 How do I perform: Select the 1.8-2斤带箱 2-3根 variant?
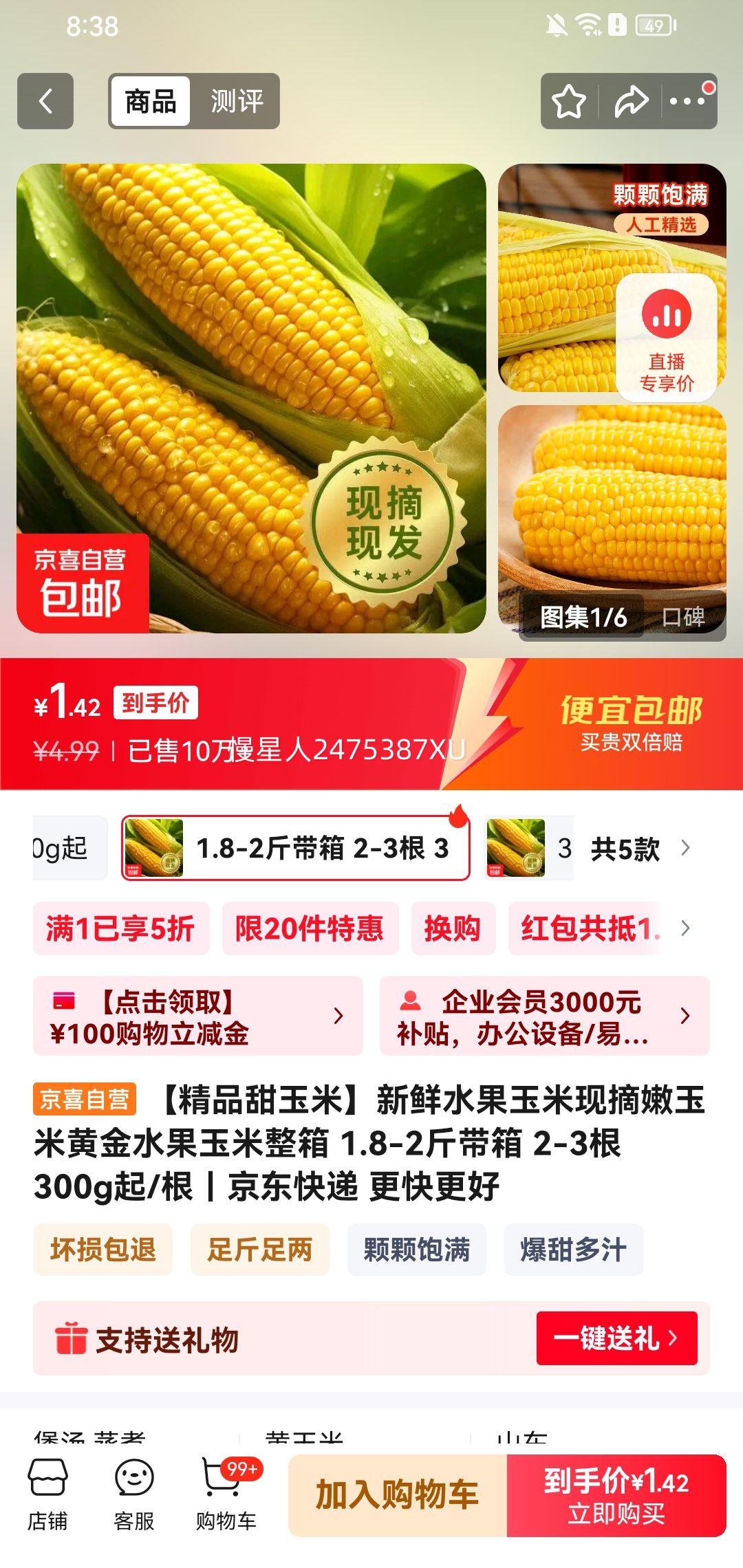click(296, 848)
